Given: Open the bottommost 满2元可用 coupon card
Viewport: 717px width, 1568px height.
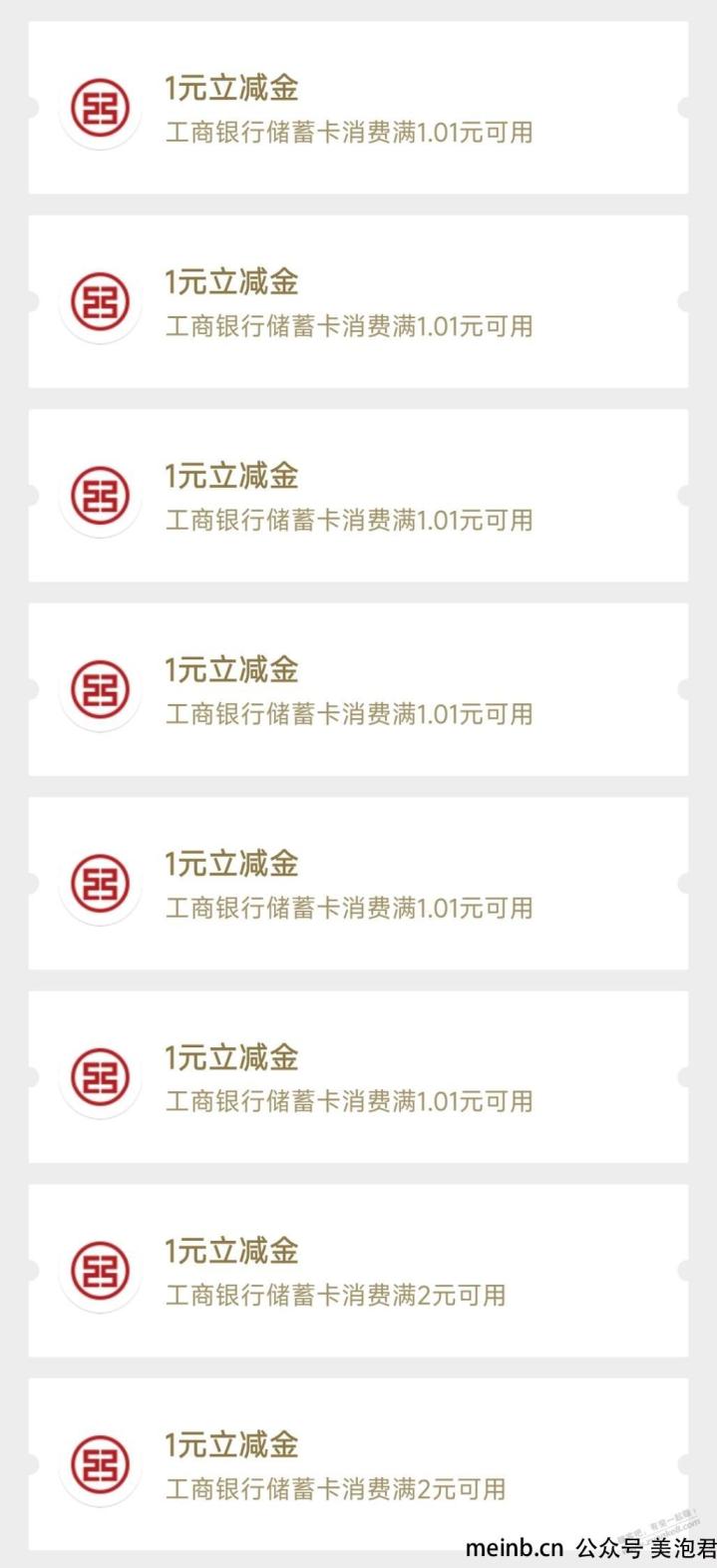Looking at the screenshot, I should coord(358,1464).
